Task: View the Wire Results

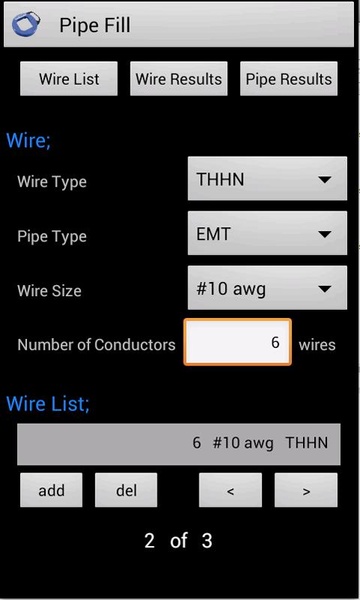Action: point(179,79)
